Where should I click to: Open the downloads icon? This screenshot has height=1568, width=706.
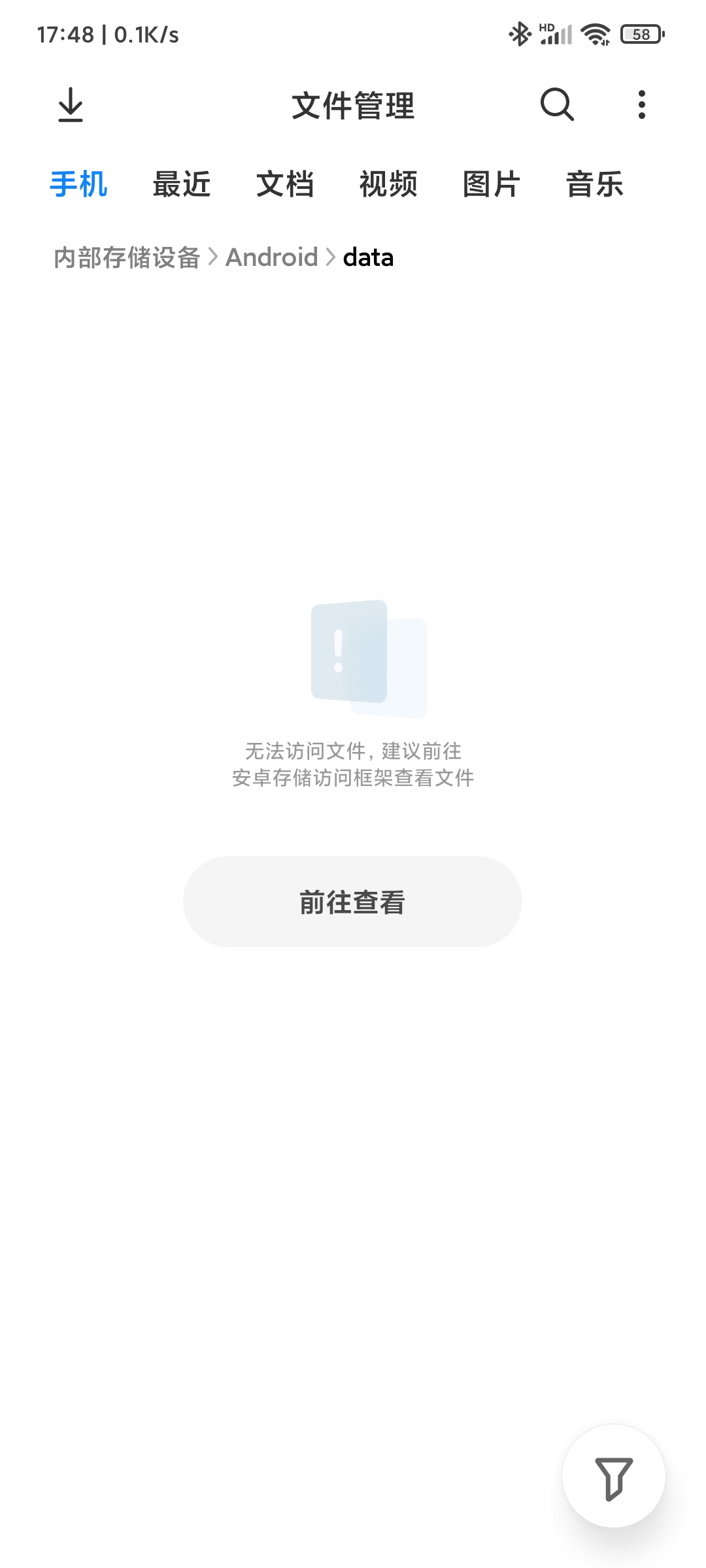(x=71, y=105)
